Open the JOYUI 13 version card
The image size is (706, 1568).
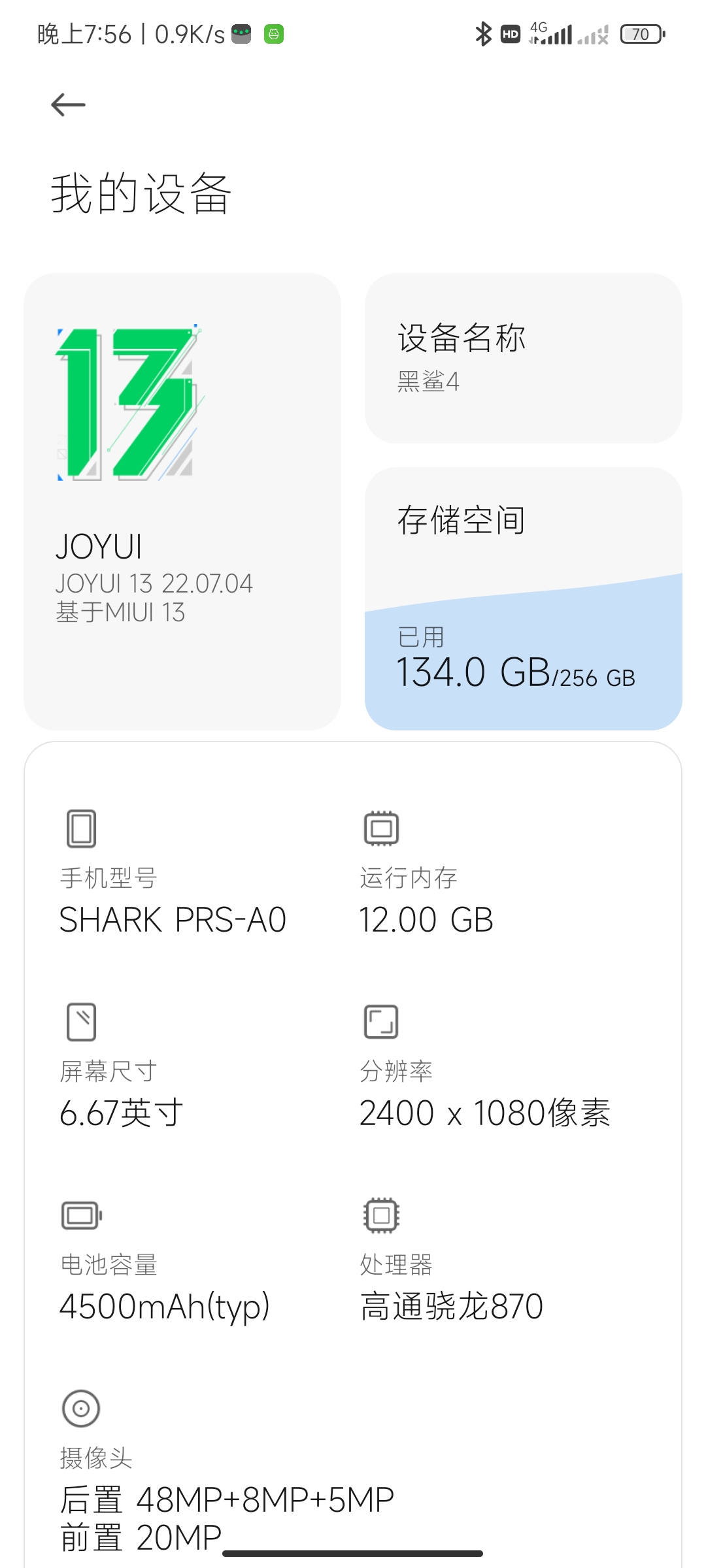pyautogui.click(x=182, y=501)
